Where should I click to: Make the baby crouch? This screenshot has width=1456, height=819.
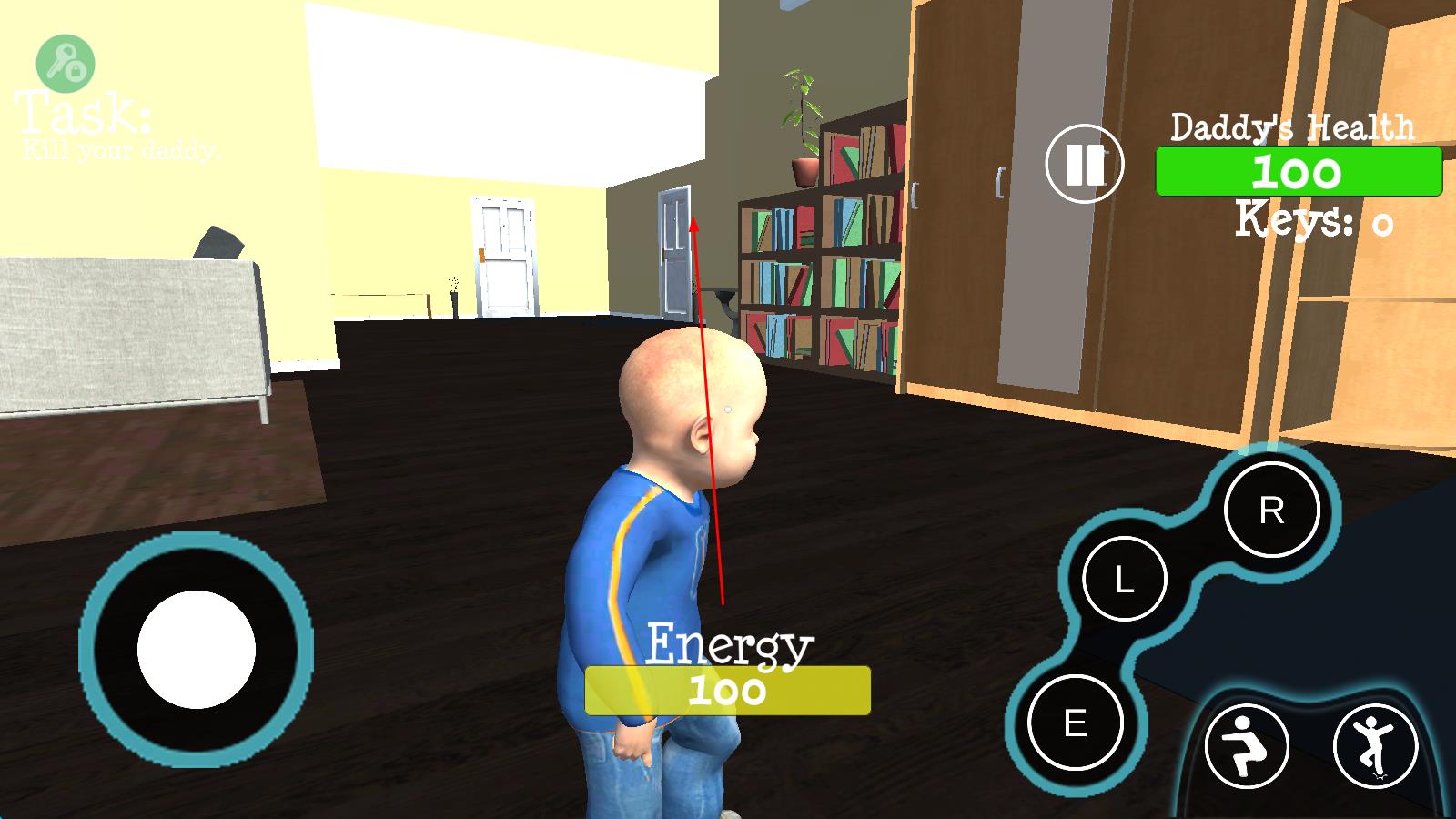[1246, 746]
